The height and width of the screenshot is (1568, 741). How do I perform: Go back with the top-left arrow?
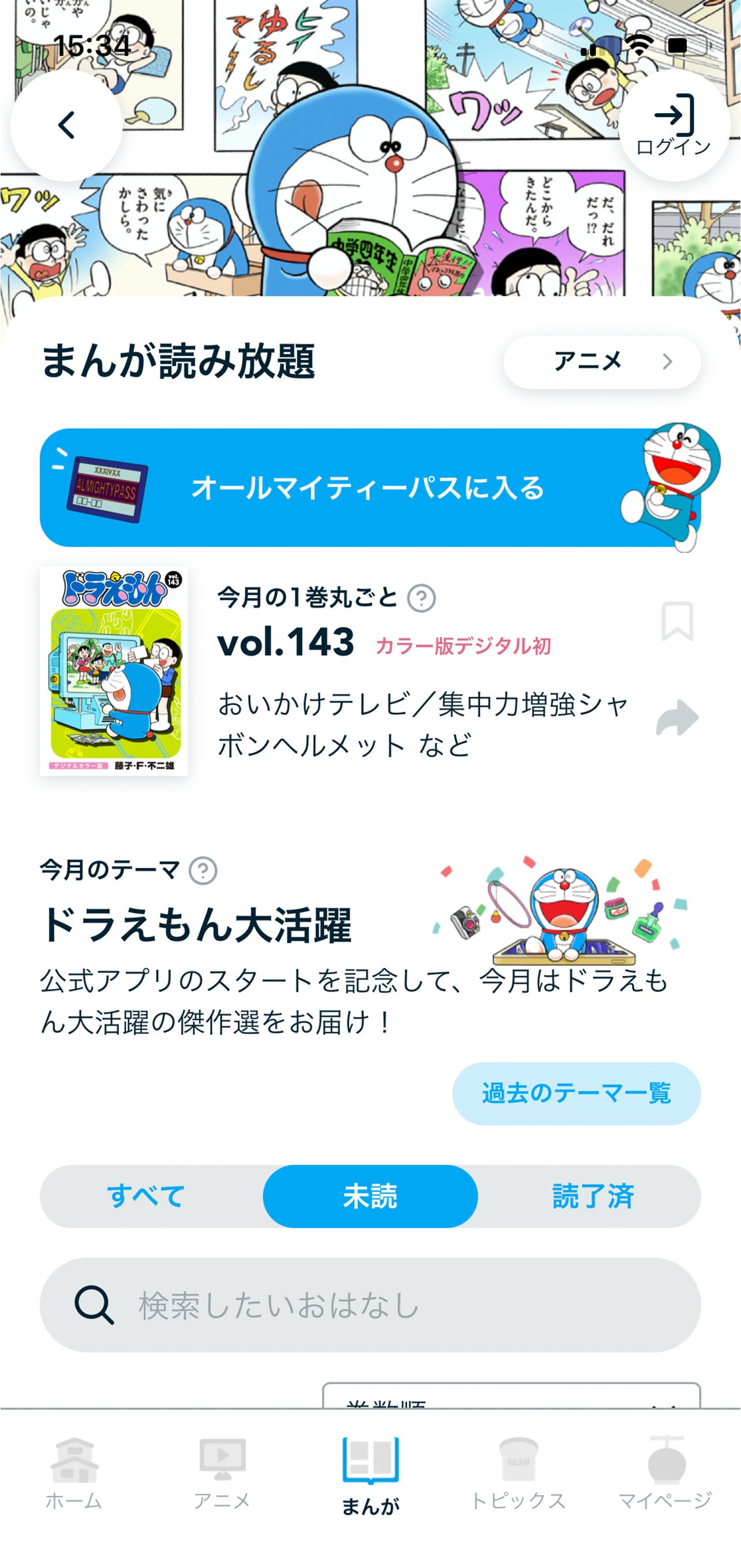(66, 125)
